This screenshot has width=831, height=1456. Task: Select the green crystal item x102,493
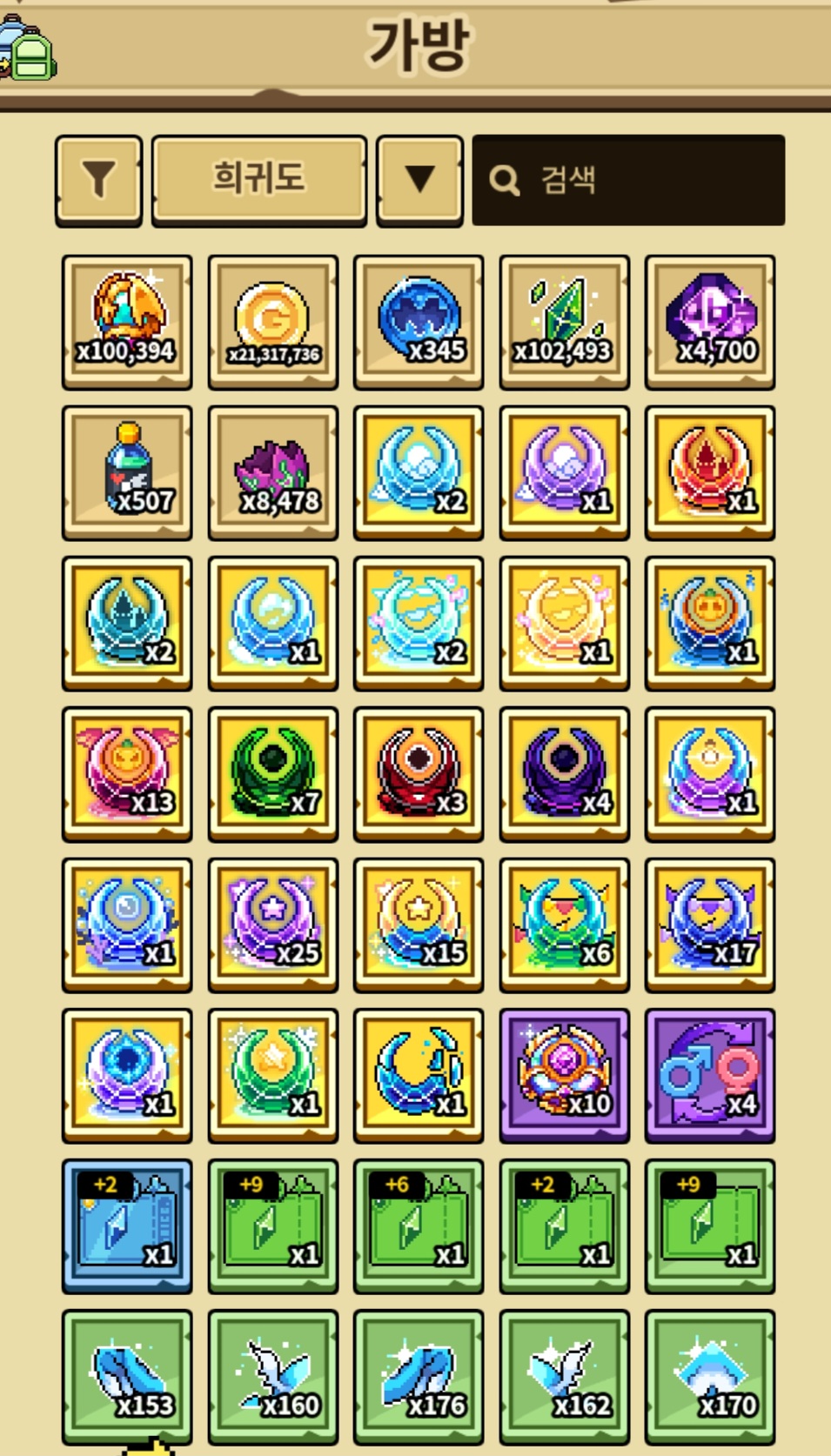(564, 322)
